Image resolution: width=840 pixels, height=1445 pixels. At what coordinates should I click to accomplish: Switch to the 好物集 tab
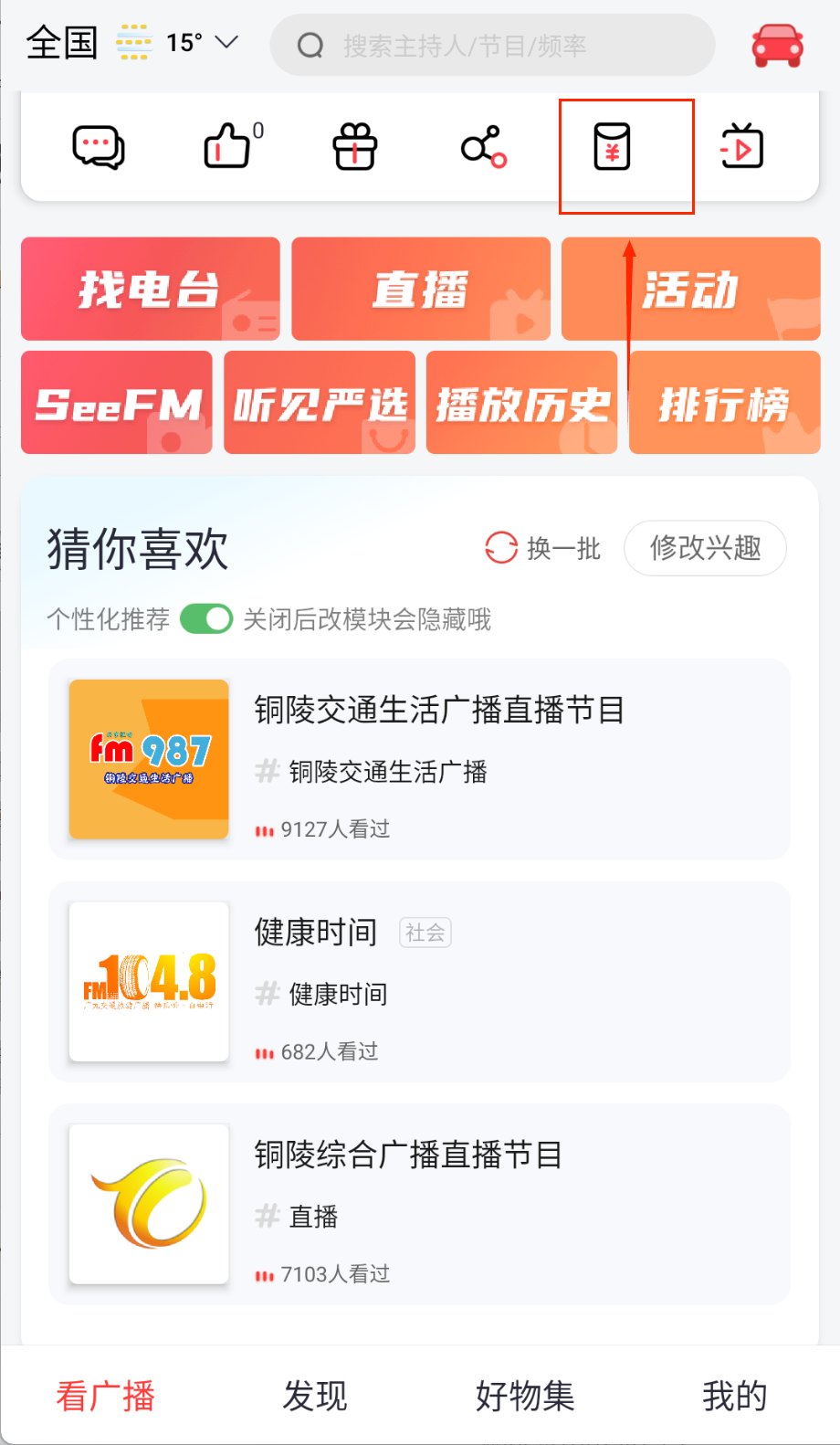524,1396
